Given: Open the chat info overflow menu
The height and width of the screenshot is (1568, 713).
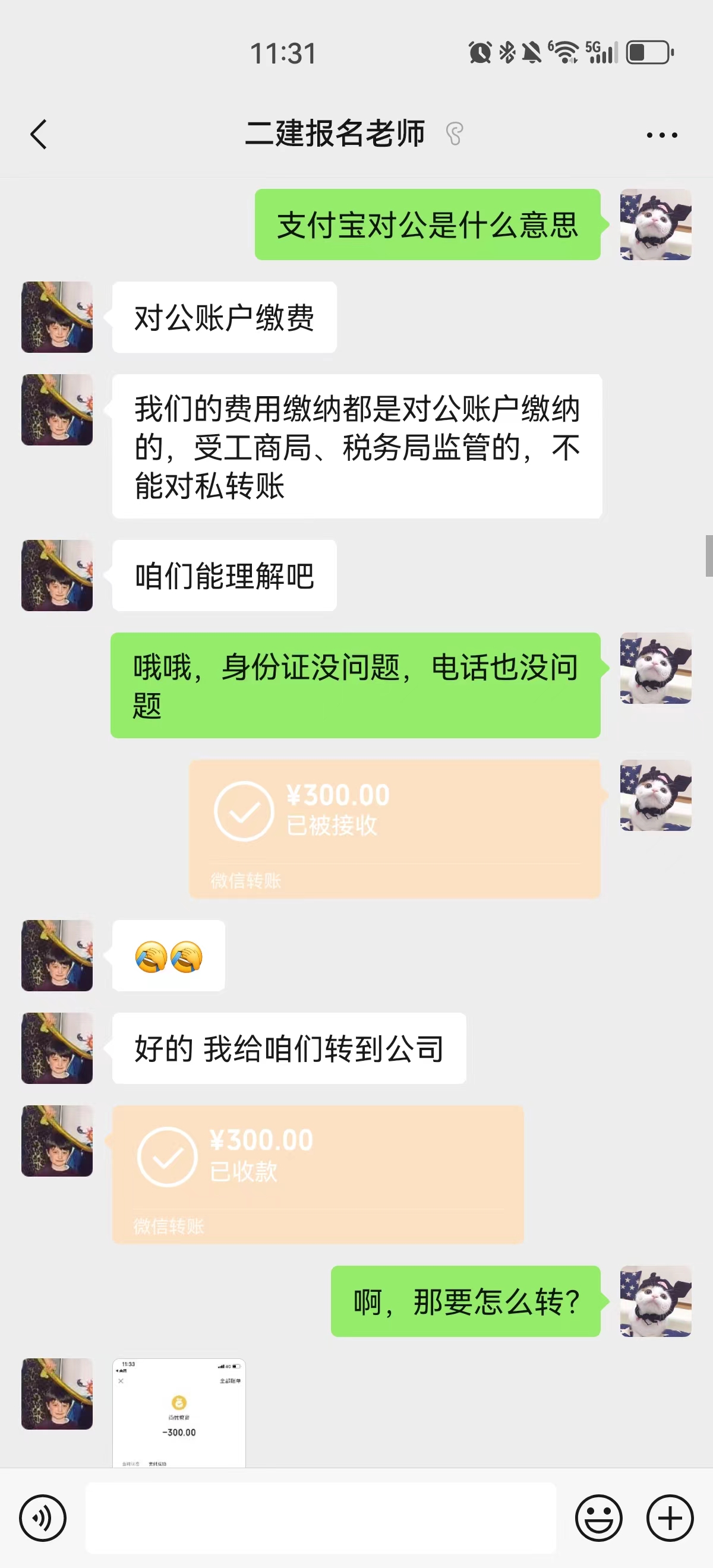Looking at the screenshot, I should (662, 134).
